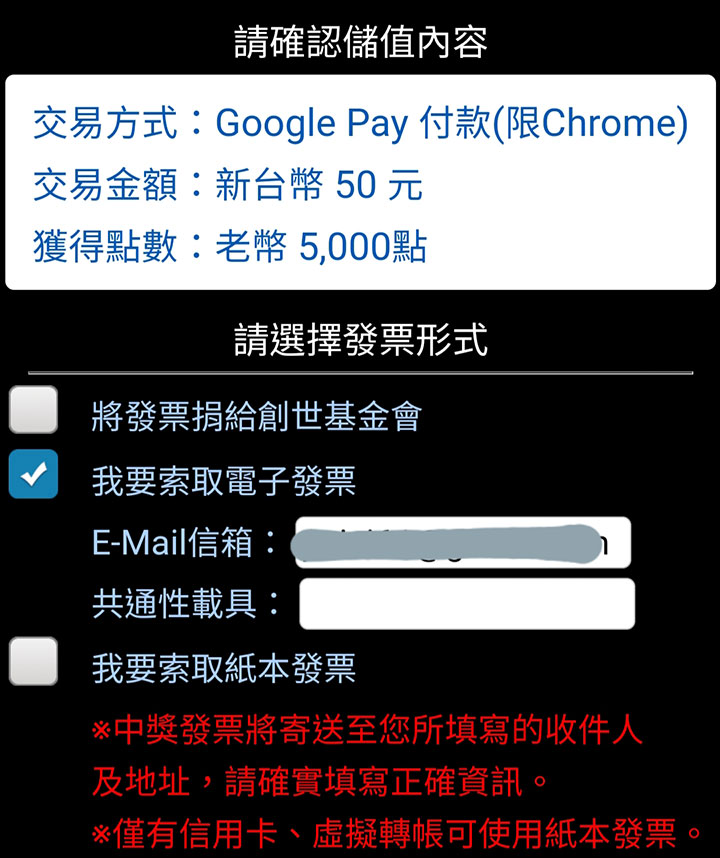Check donate invoice to 創世基金會
This screenshot has height=858, width=720.
(33, 410)
